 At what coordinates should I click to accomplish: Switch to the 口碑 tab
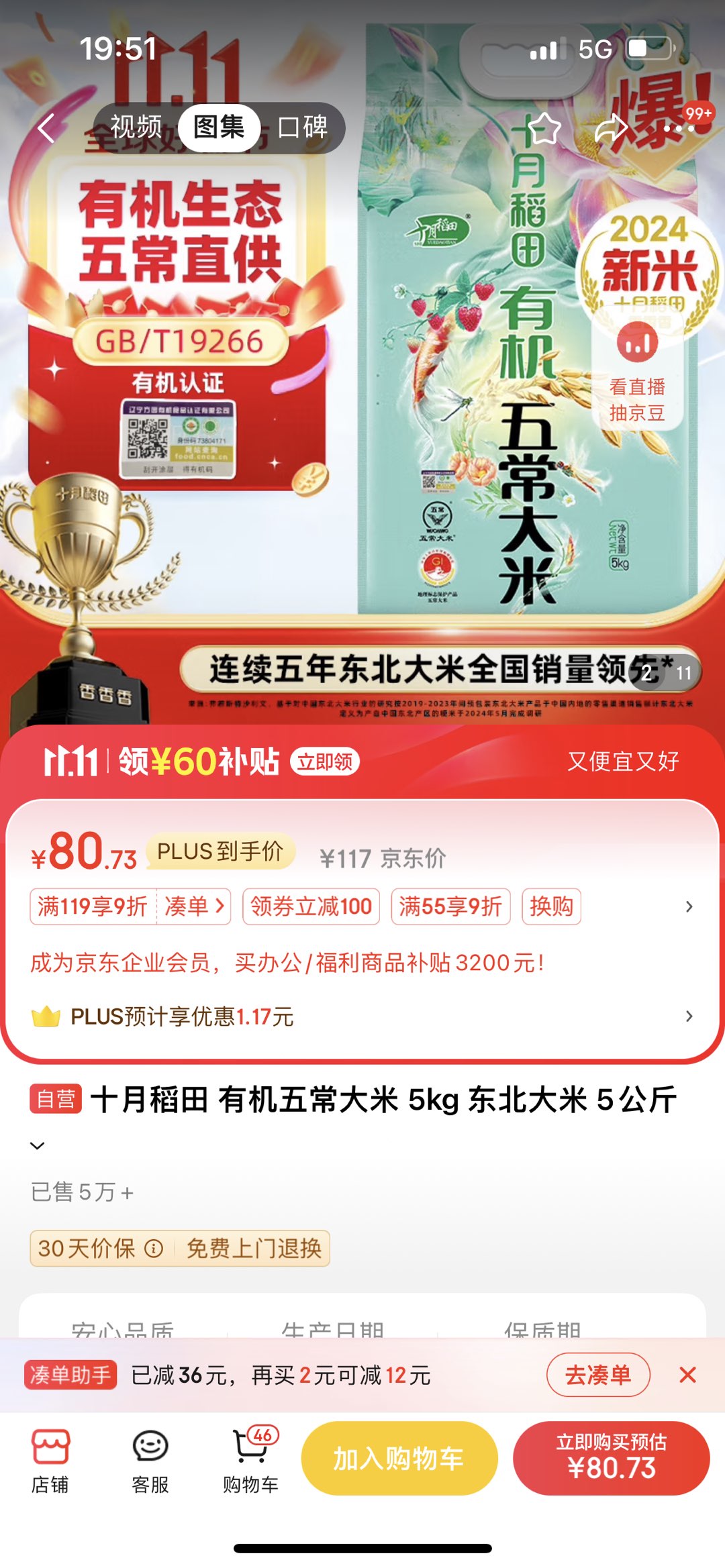click(x=302, y=127)
